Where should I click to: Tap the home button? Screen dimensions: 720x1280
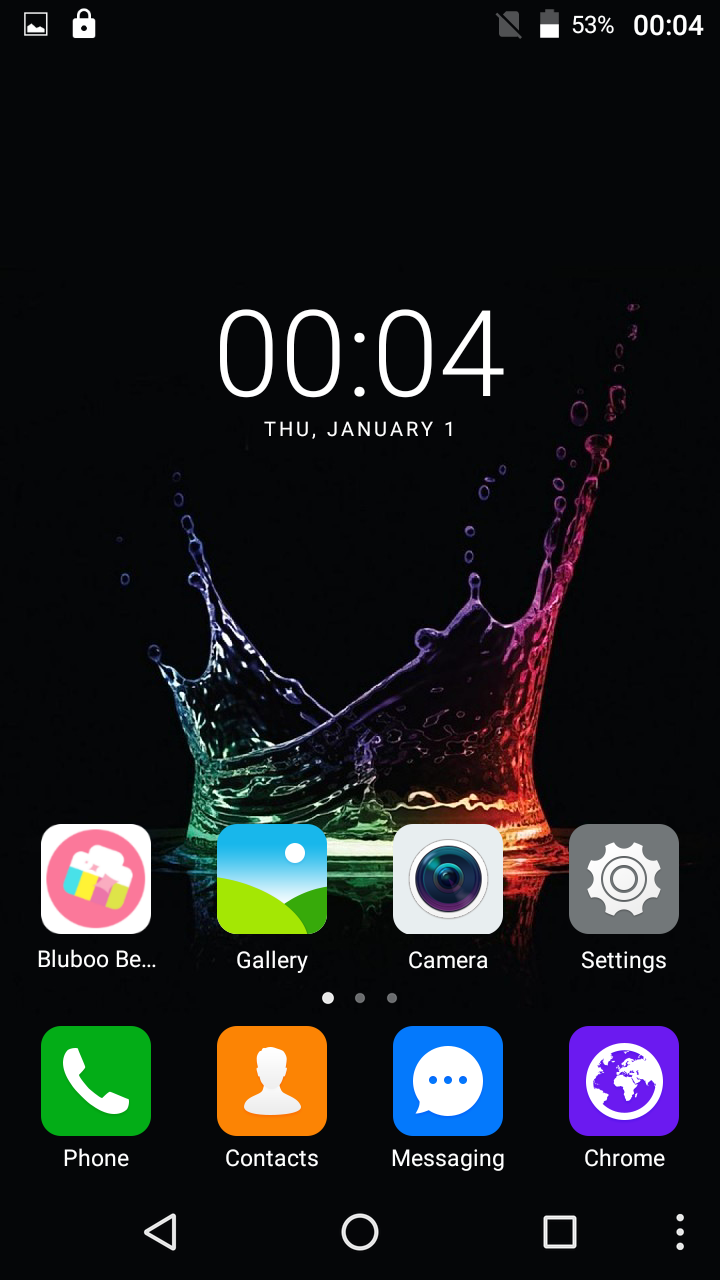click(x=360, y=1232)
